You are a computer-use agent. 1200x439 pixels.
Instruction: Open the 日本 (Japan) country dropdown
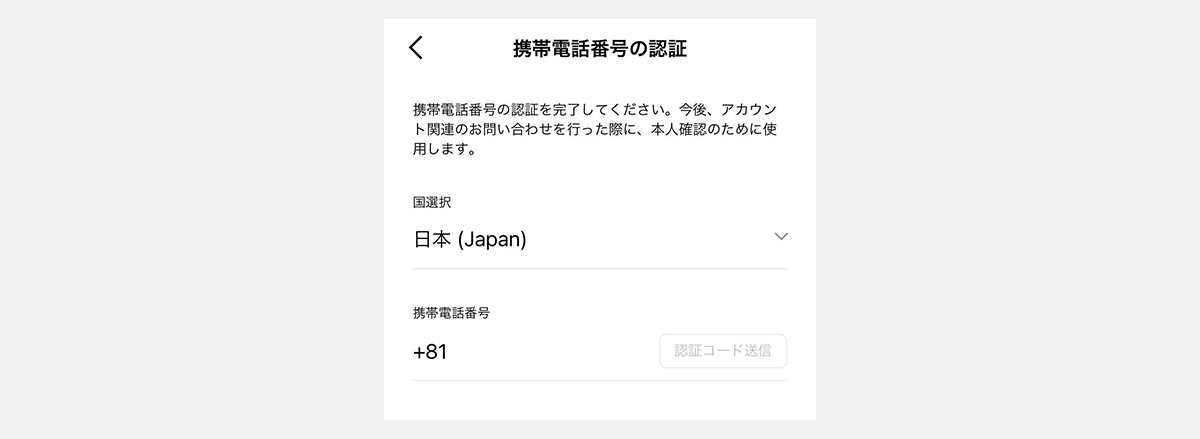point(599,240)
